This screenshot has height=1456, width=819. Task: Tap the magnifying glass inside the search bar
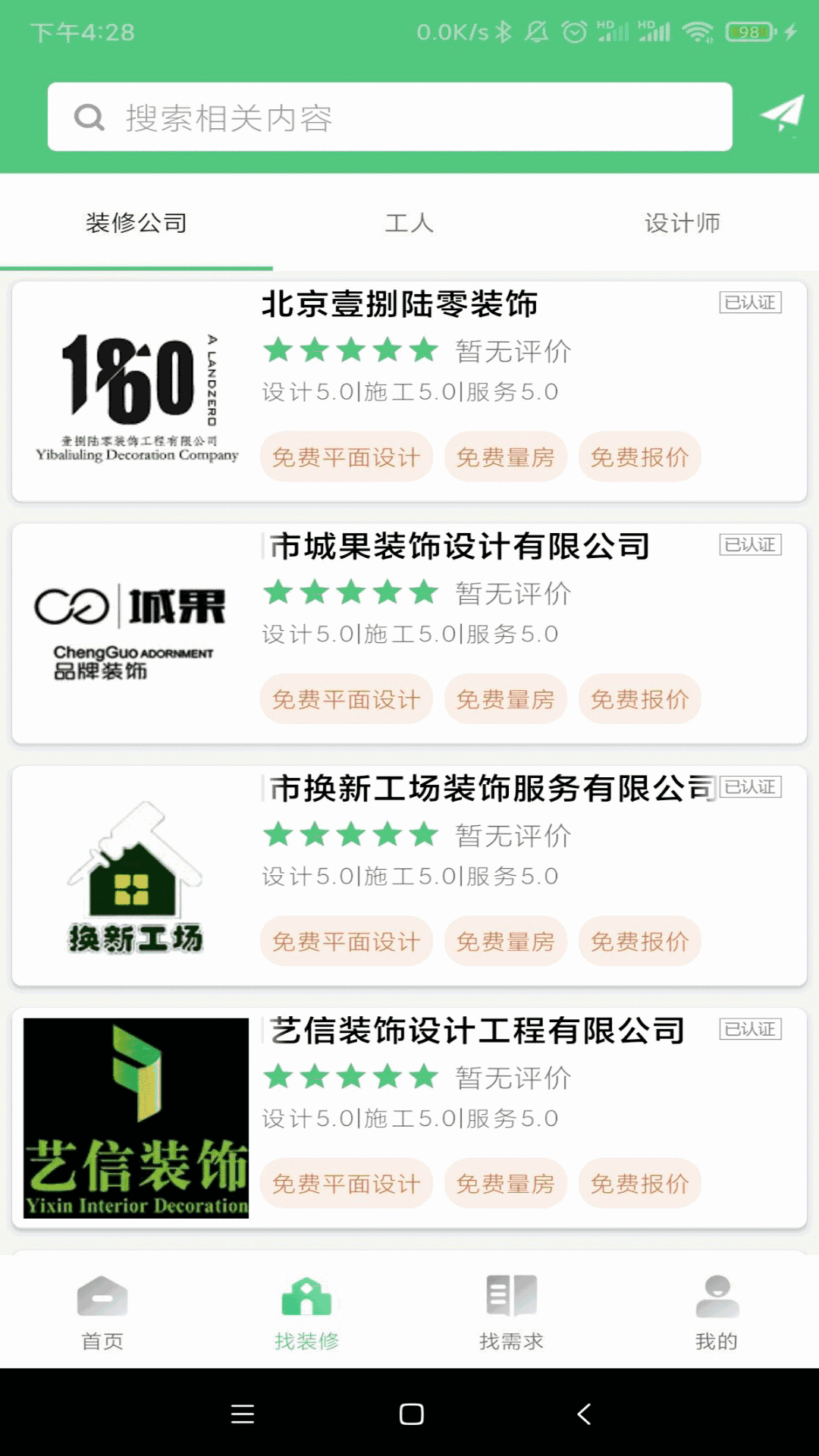click(90, 118)
